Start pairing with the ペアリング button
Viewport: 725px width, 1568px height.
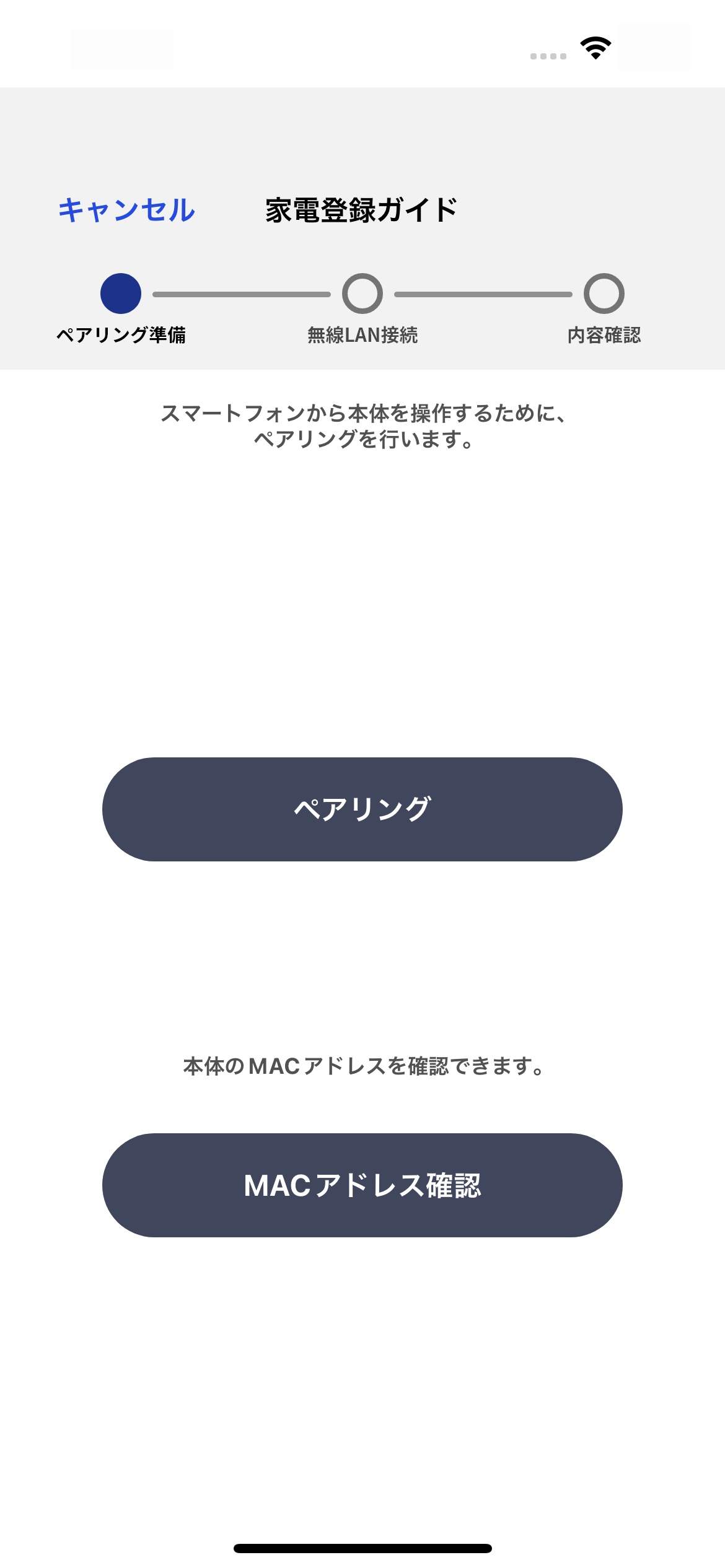[x=362, y=809]
